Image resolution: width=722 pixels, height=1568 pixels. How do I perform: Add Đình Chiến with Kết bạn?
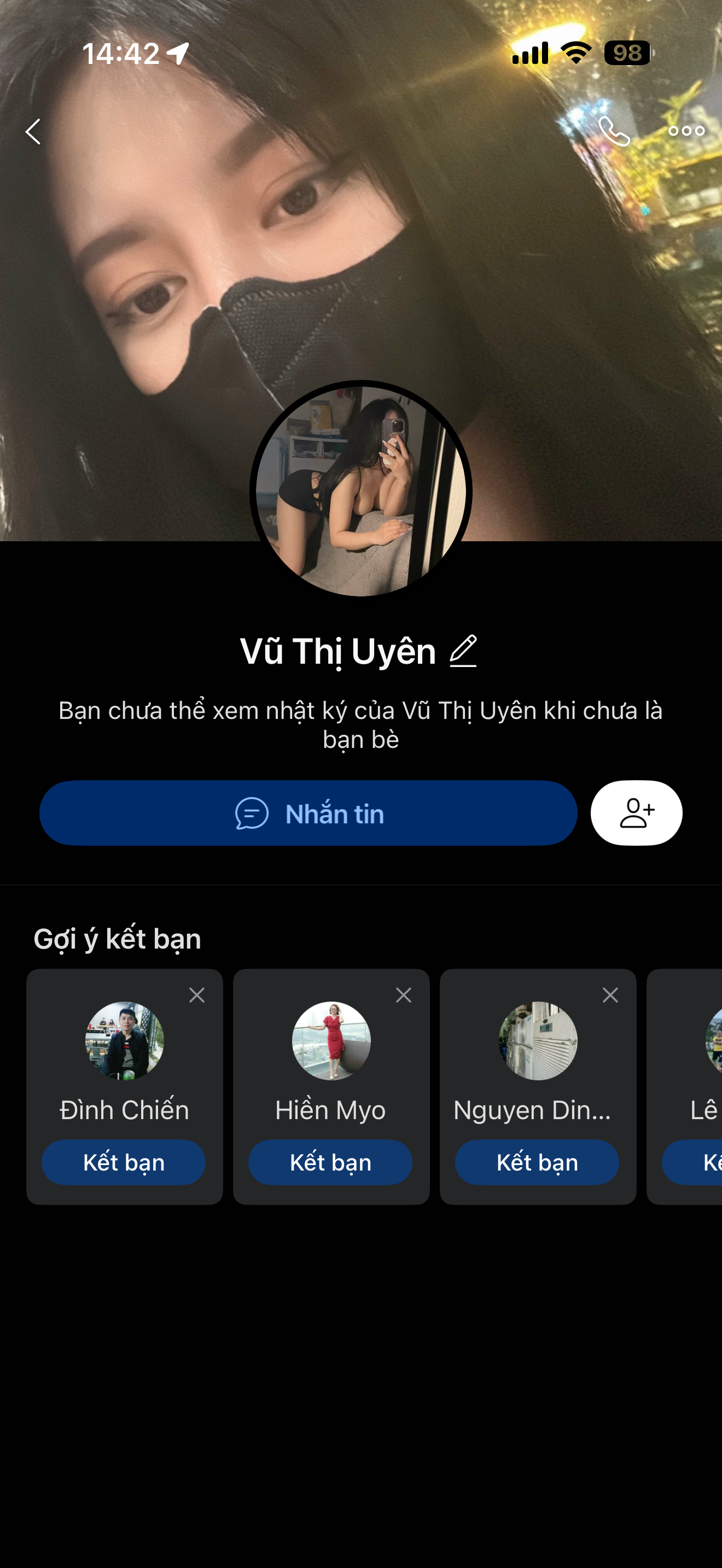124,1163
